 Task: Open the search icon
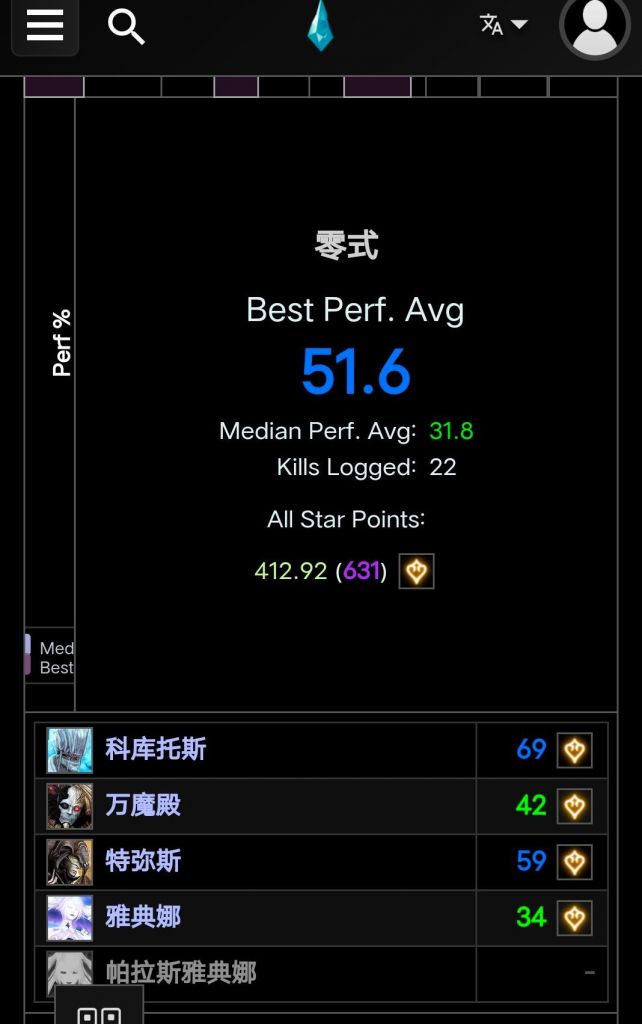(x=126, y=27)
